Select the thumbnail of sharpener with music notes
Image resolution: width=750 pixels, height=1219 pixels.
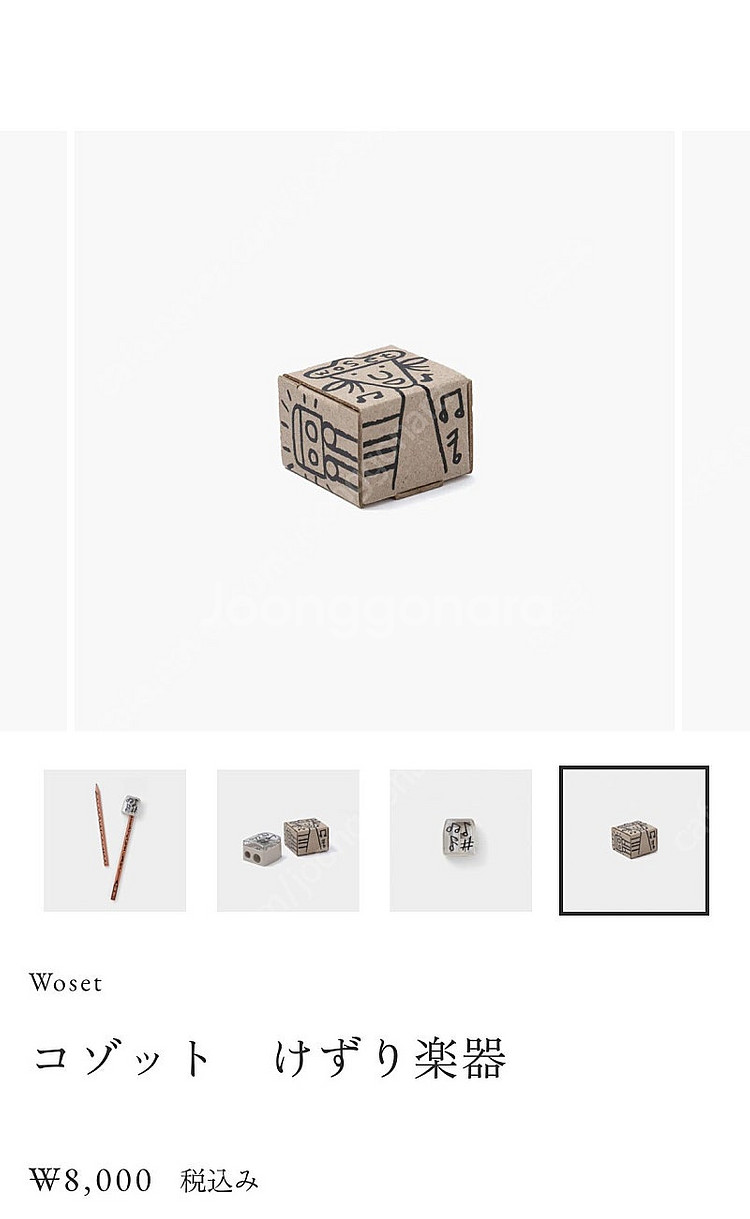[x=461, y=840]
